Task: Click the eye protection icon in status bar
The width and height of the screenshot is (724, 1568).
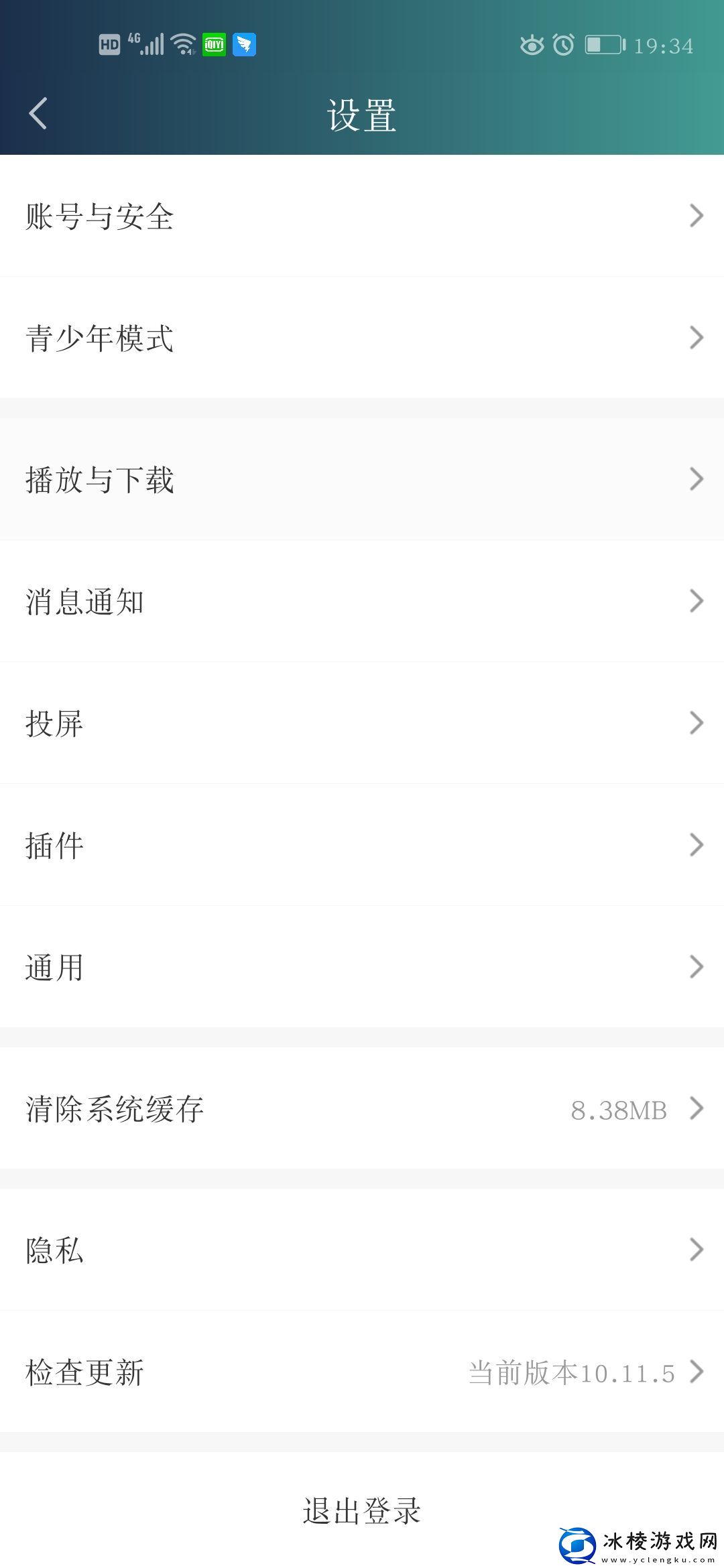Action: click(x=532, y=45)
